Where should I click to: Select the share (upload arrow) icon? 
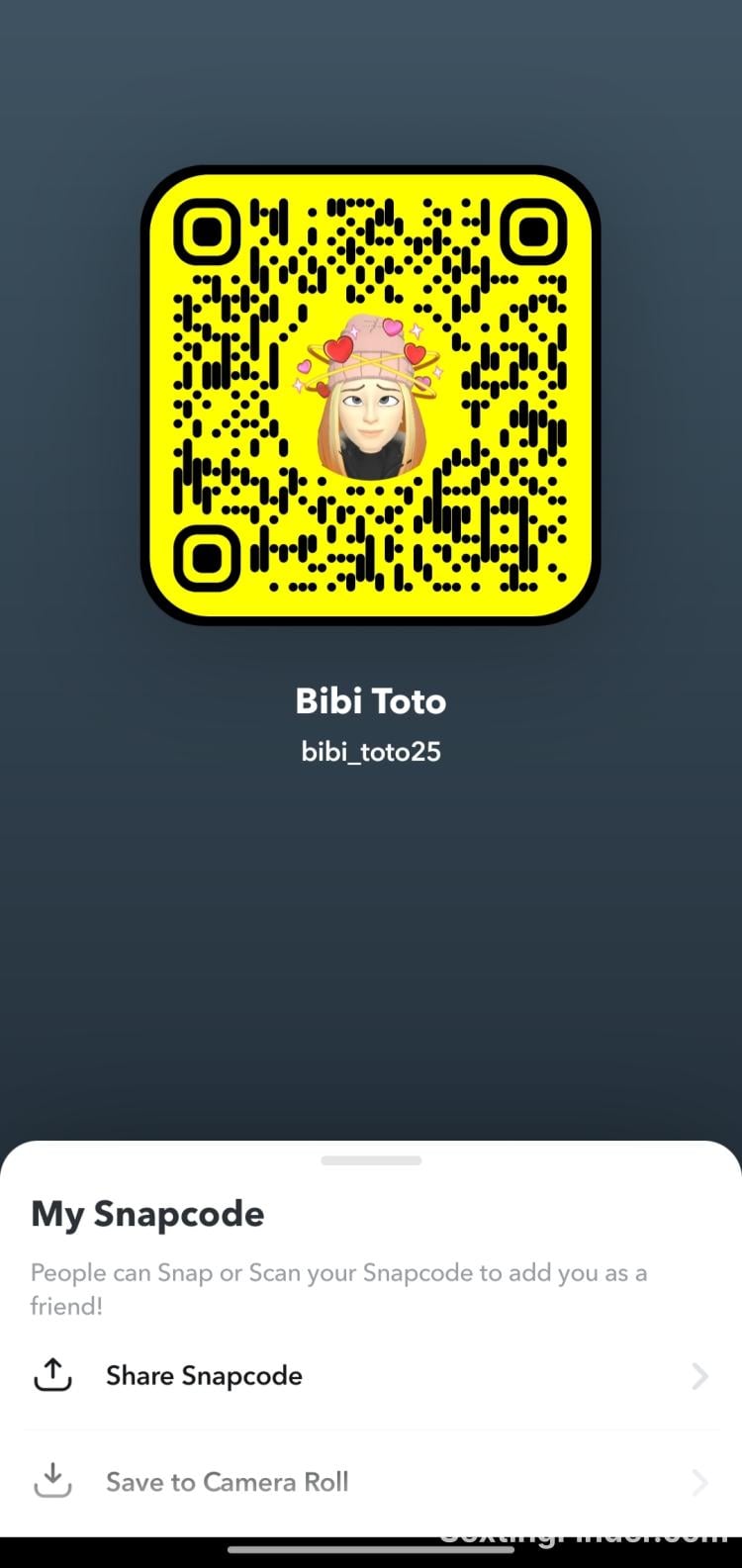pyautogui.click(x=51, y=1376)
